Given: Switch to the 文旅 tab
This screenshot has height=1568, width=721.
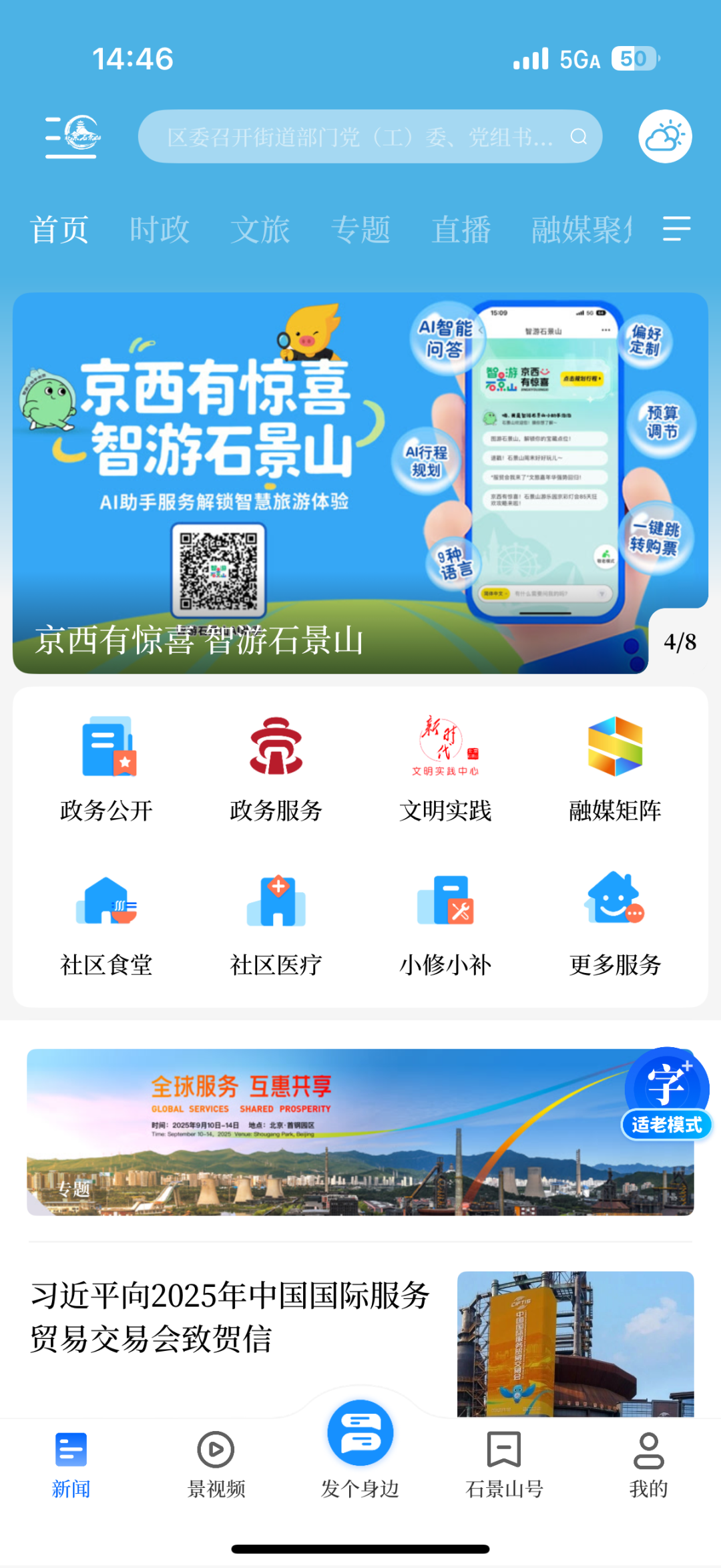Looking at the screenshot, I should coord(260,230).
